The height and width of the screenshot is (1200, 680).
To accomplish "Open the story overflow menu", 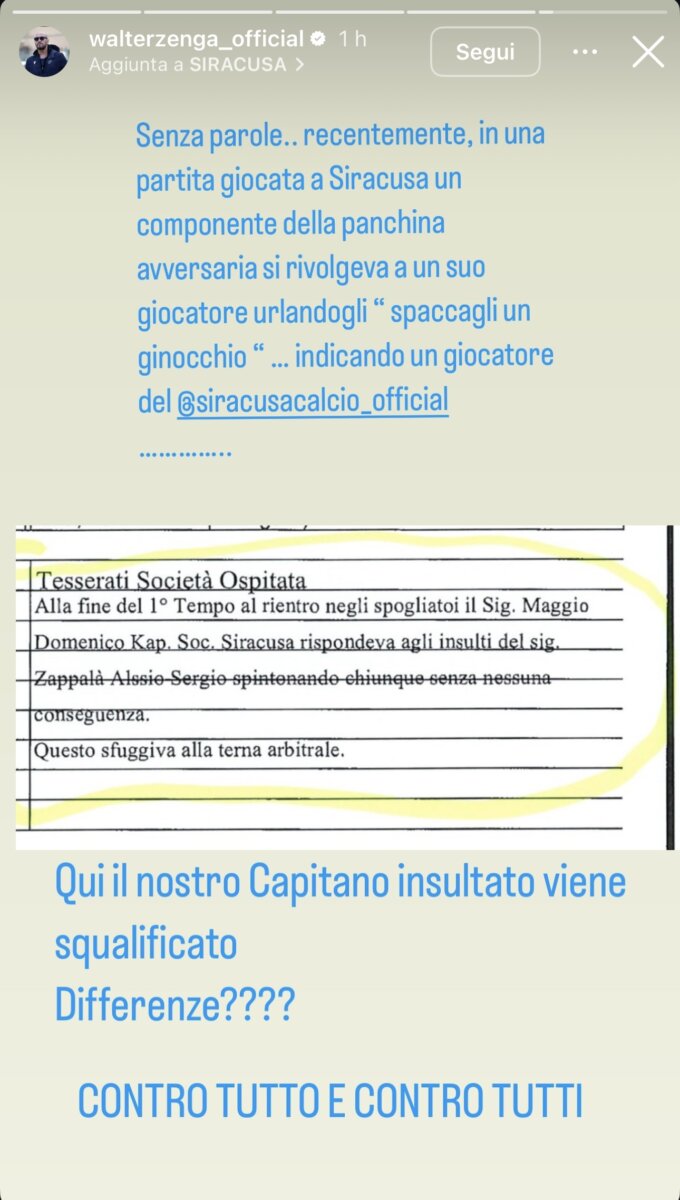I will (586, 52).
